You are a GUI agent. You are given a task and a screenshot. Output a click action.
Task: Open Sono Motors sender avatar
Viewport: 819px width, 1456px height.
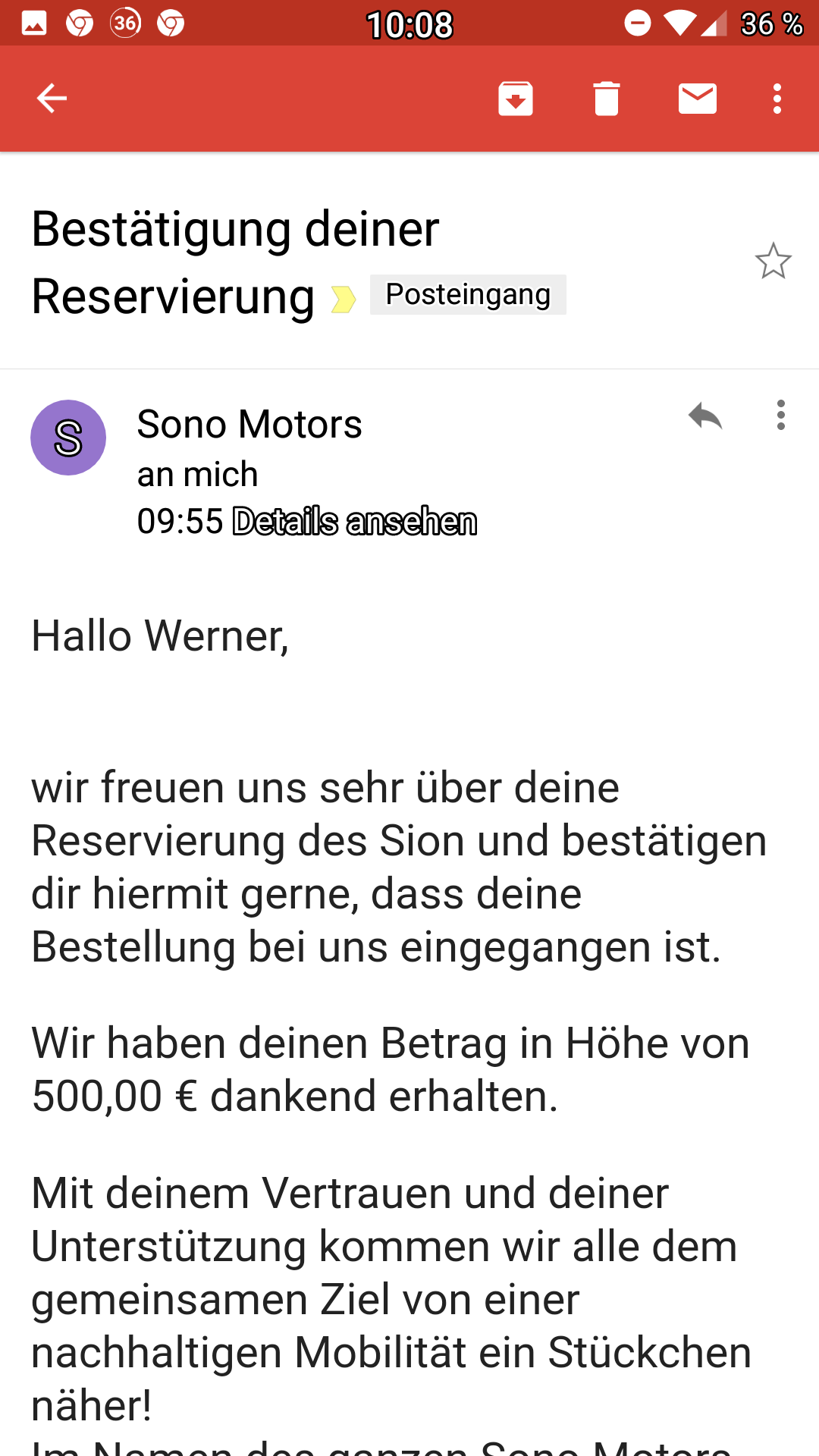pos(68,438)
